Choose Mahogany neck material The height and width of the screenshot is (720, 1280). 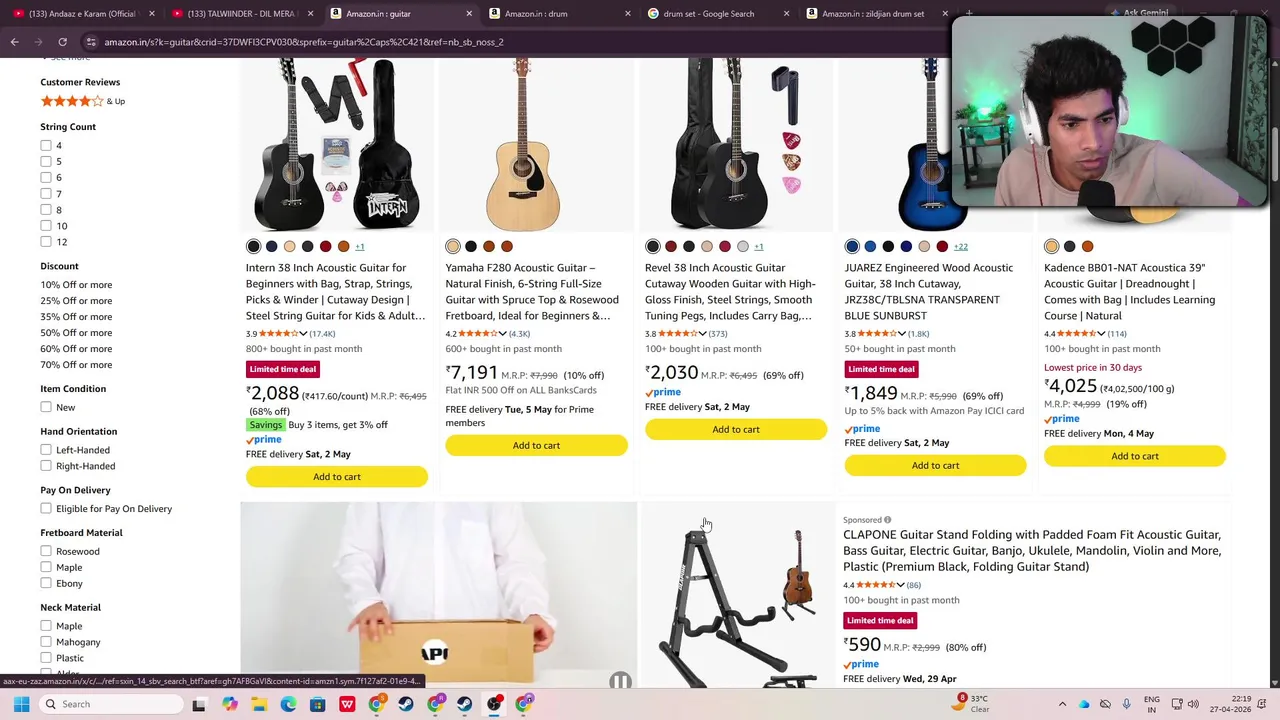46,642
